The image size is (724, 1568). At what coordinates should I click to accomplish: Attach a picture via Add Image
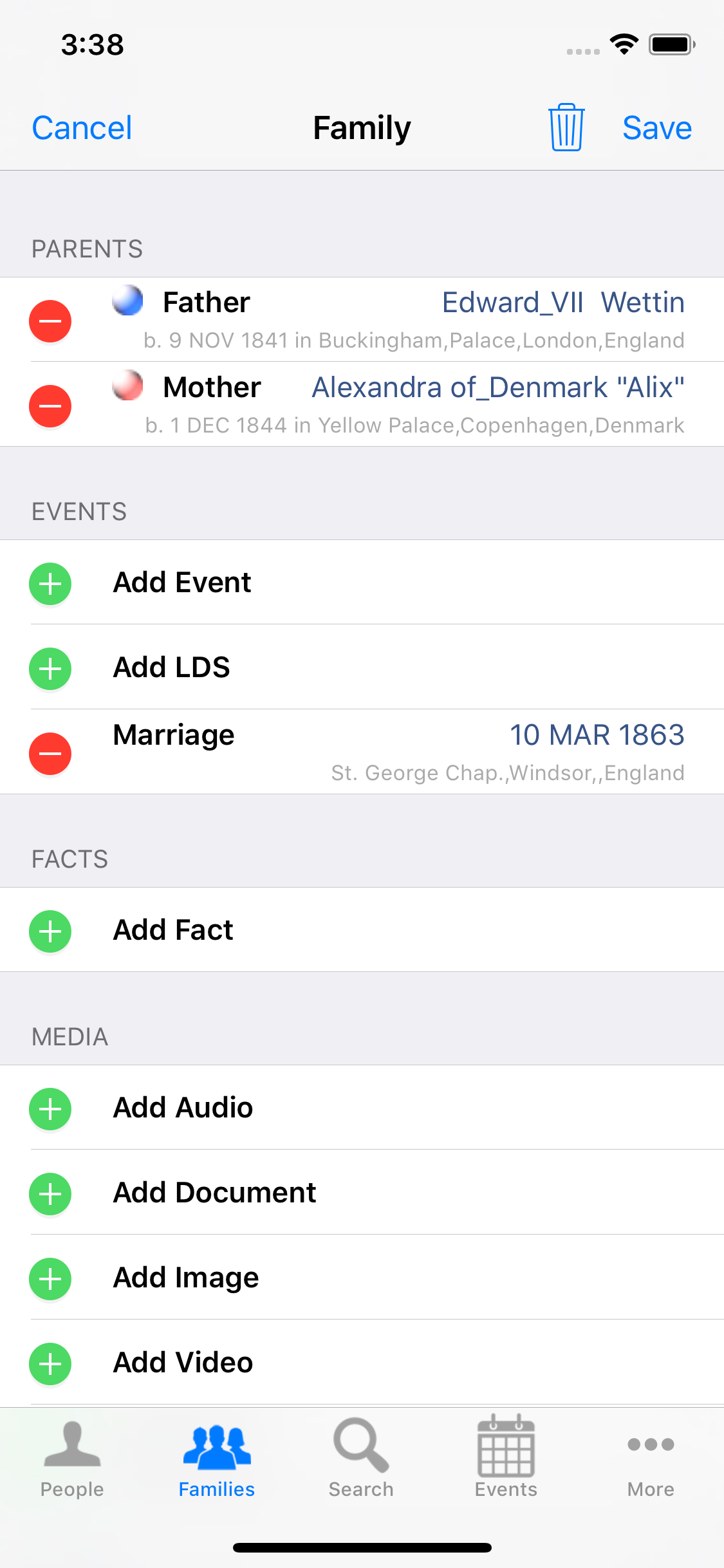tap(186, 1278)
